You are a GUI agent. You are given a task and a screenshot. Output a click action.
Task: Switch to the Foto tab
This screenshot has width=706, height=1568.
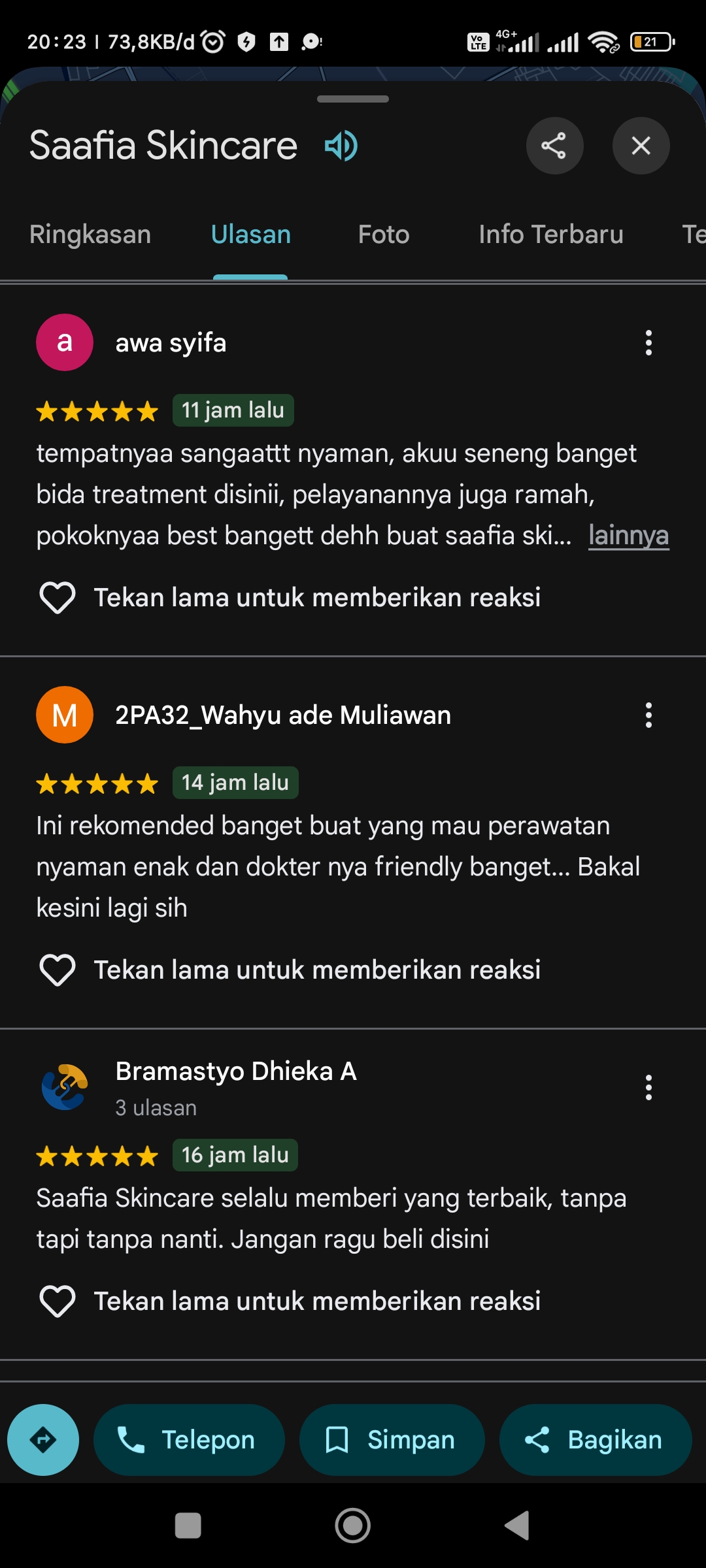pos(384,234)
